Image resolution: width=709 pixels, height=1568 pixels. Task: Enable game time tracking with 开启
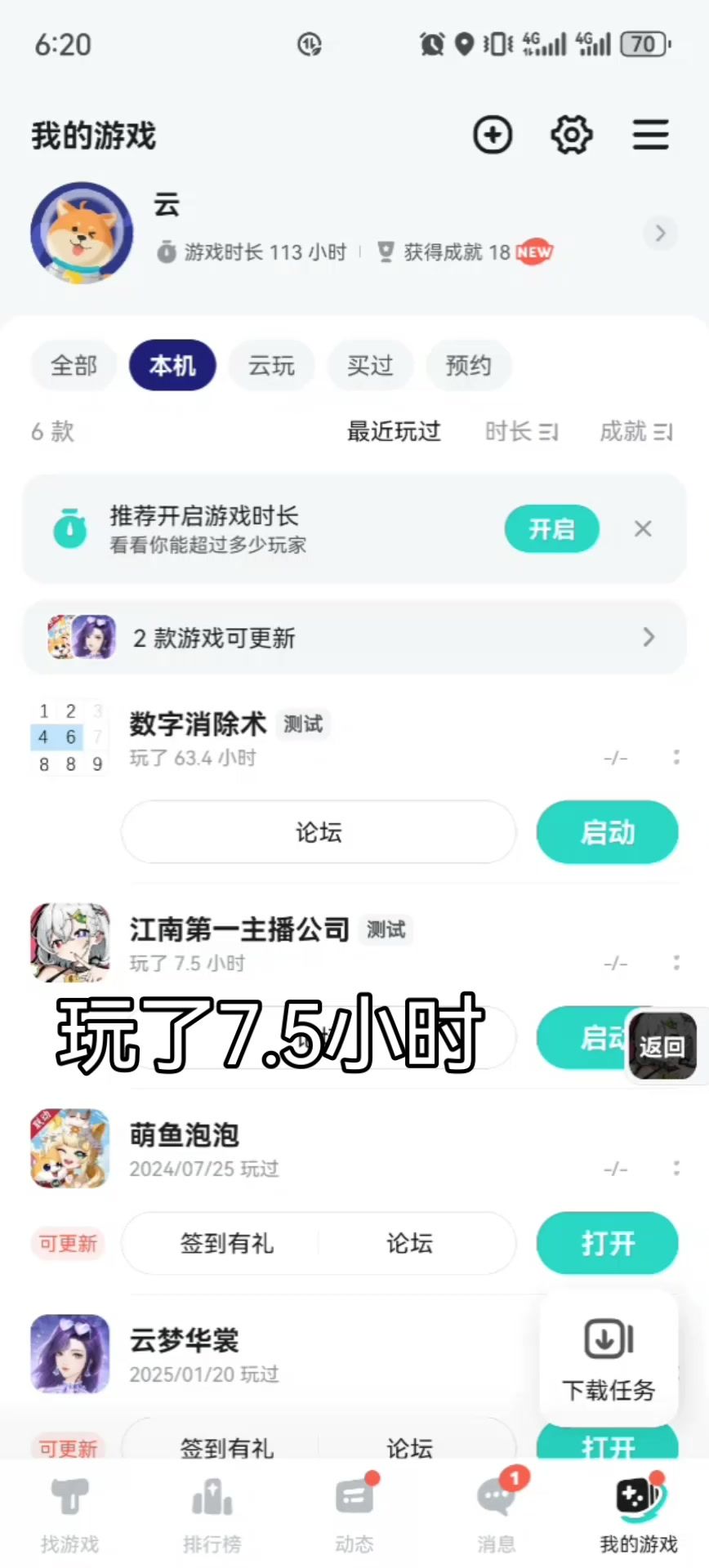551,529
